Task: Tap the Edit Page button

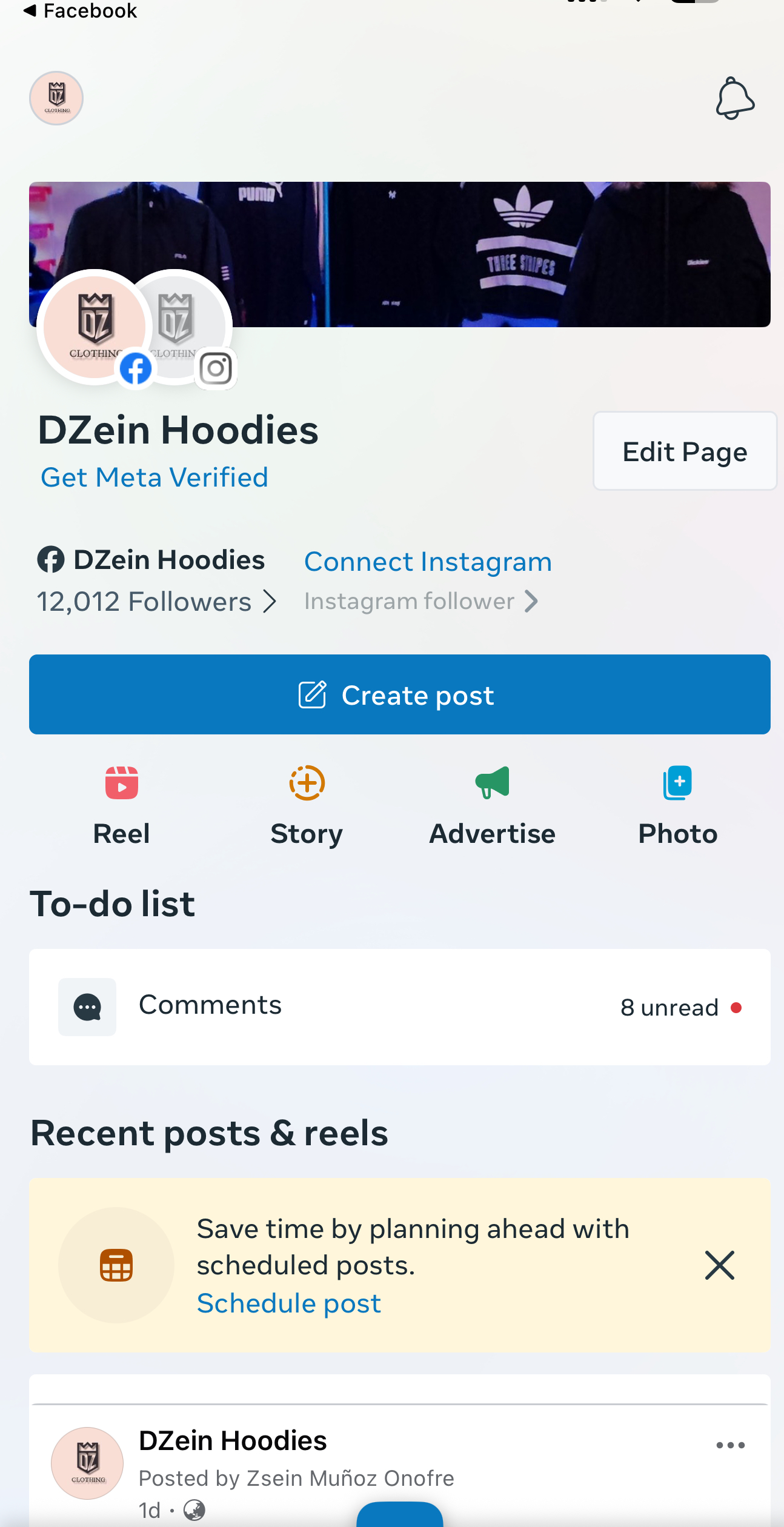Action: pos(684,451)
